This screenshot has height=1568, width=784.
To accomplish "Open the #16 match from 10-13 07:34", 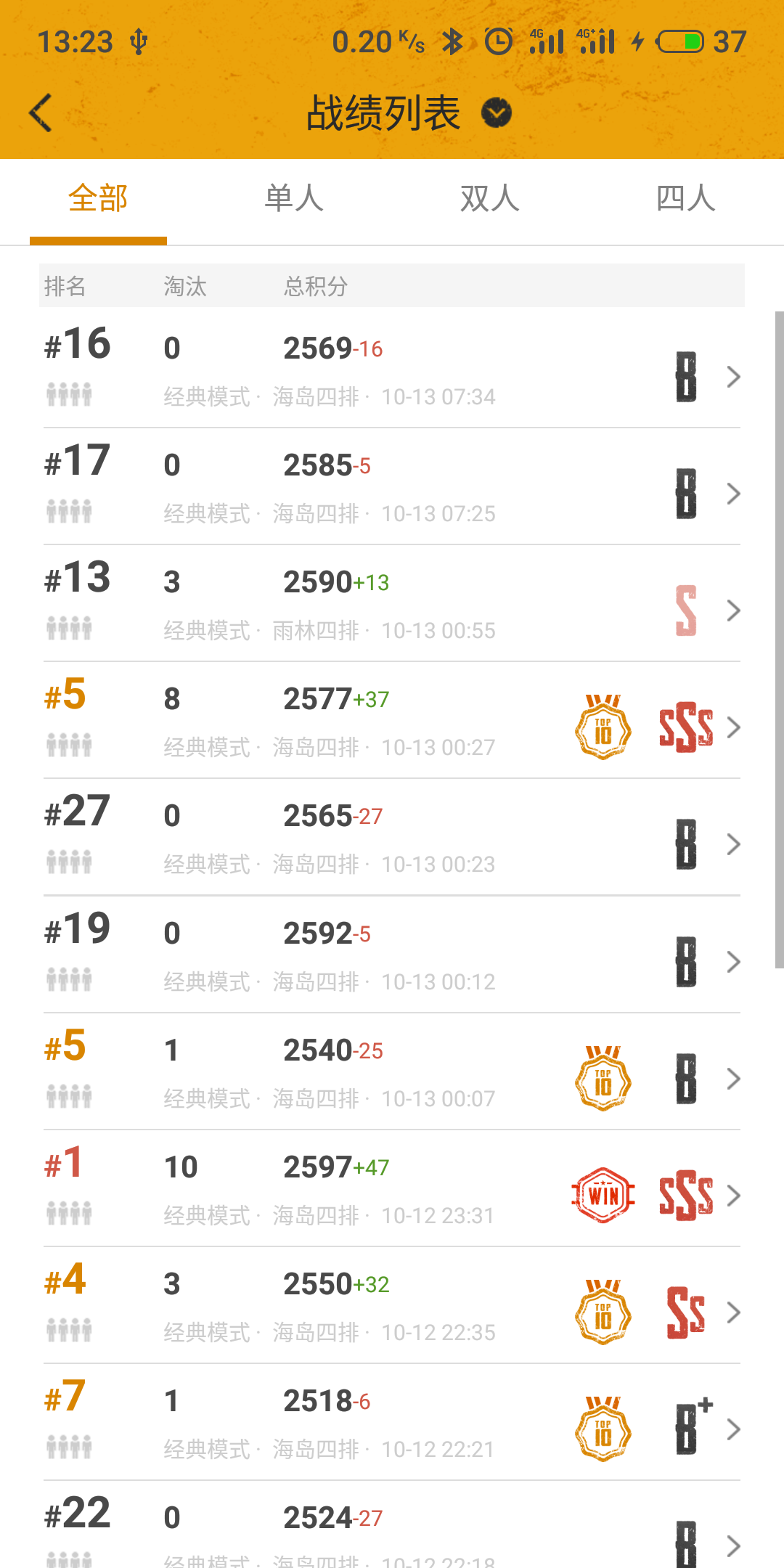I will [x=392, y=369].
